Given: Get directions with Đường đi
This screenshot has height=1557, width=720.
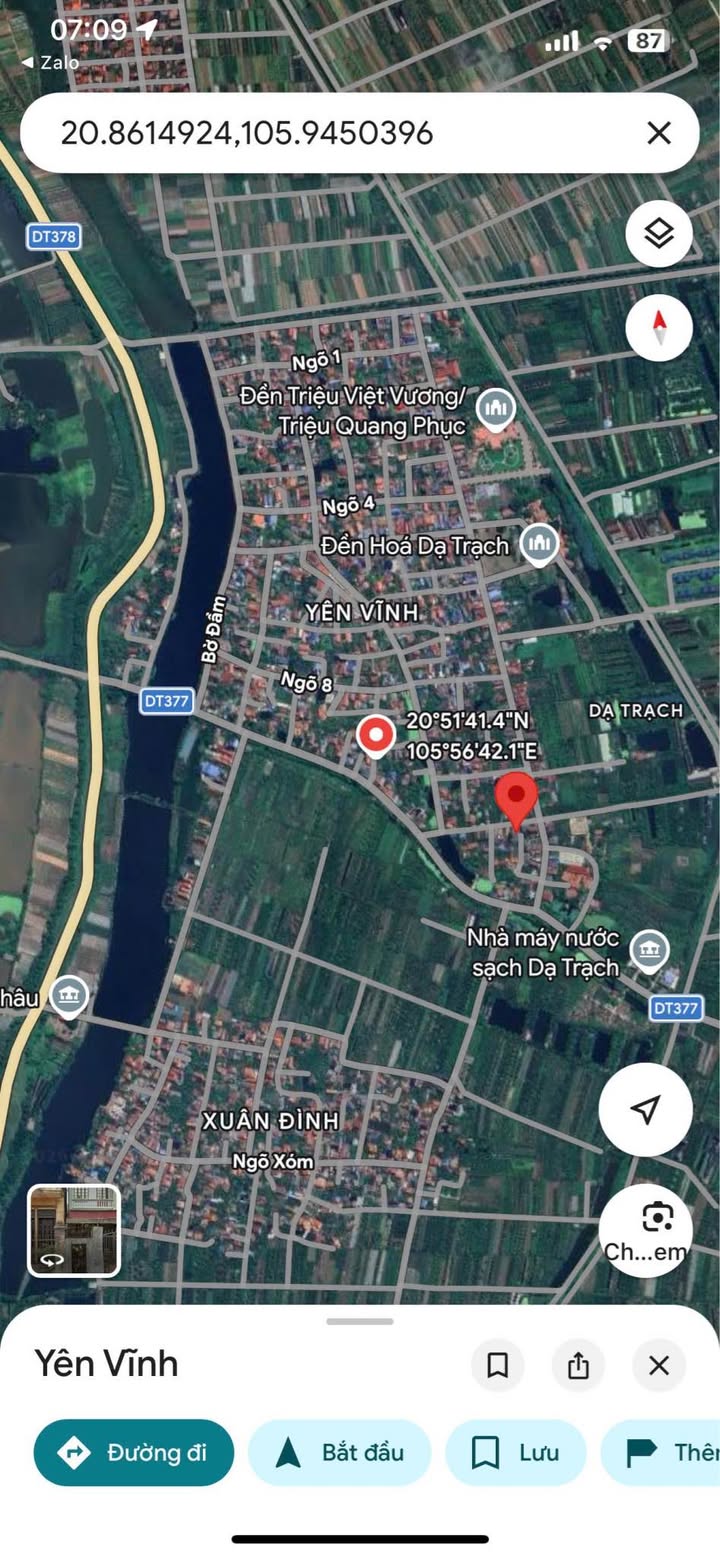Looking at the screenshot, I should (134, 1452).
